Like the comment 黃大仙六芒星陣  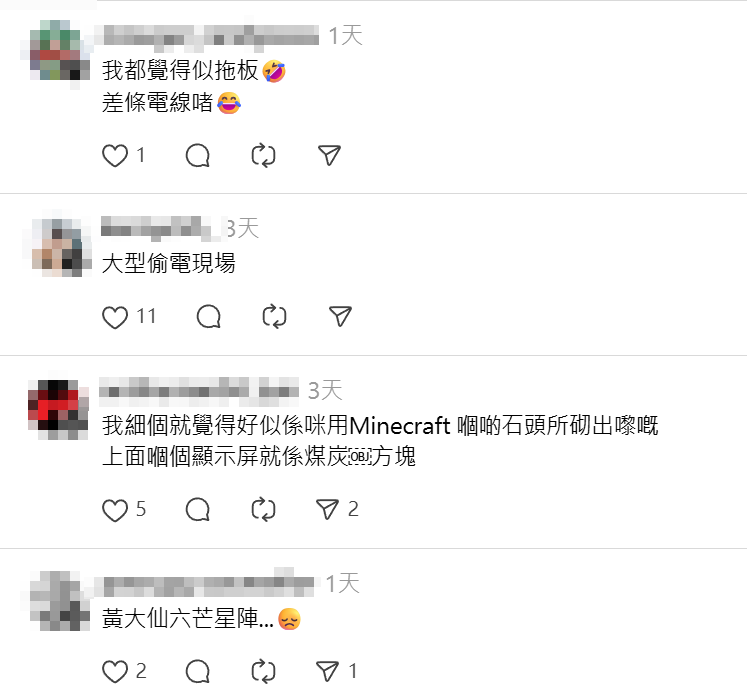click(x=116, y=670)
